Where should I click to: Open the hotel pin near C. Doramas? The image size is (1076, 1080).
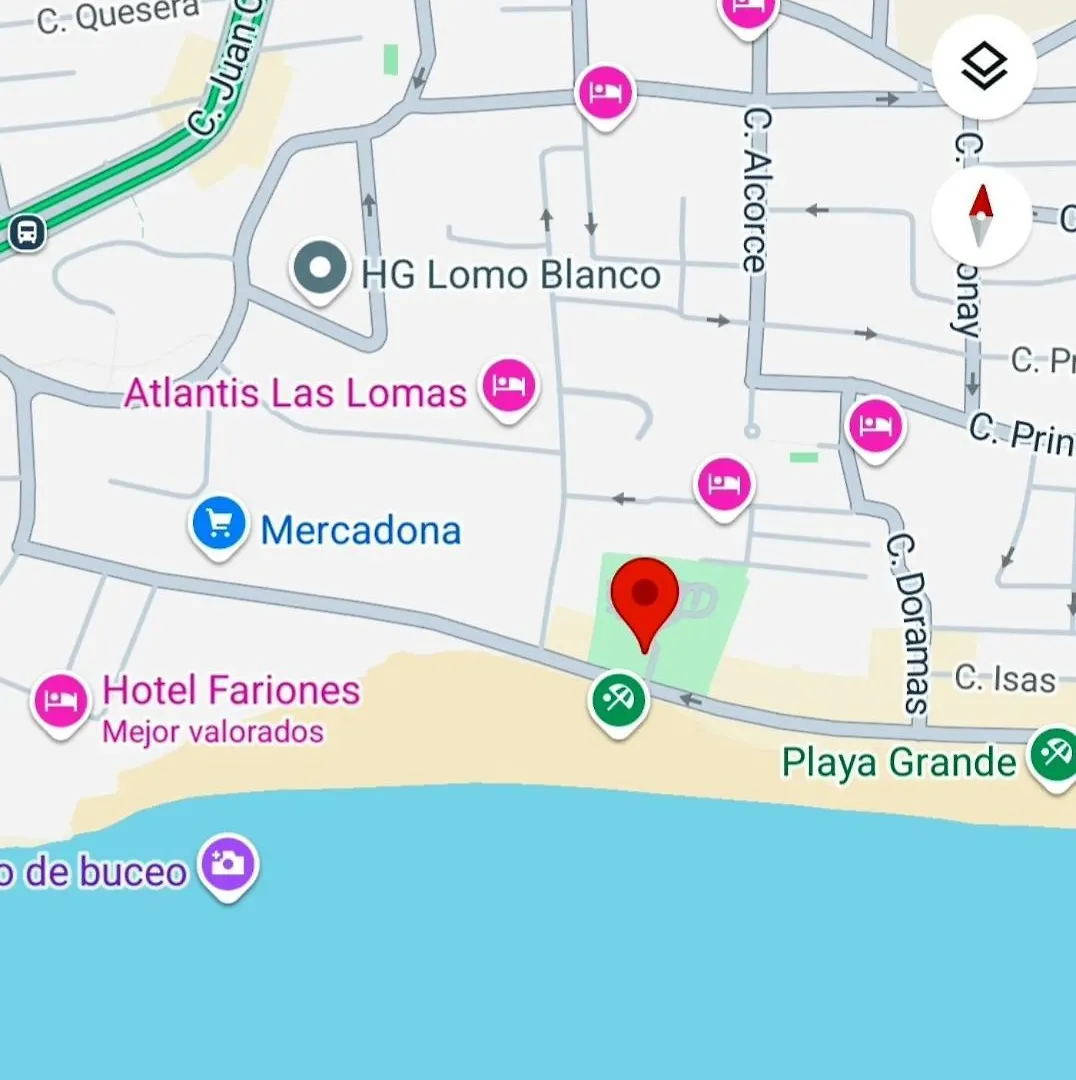(x=876, y=426)
